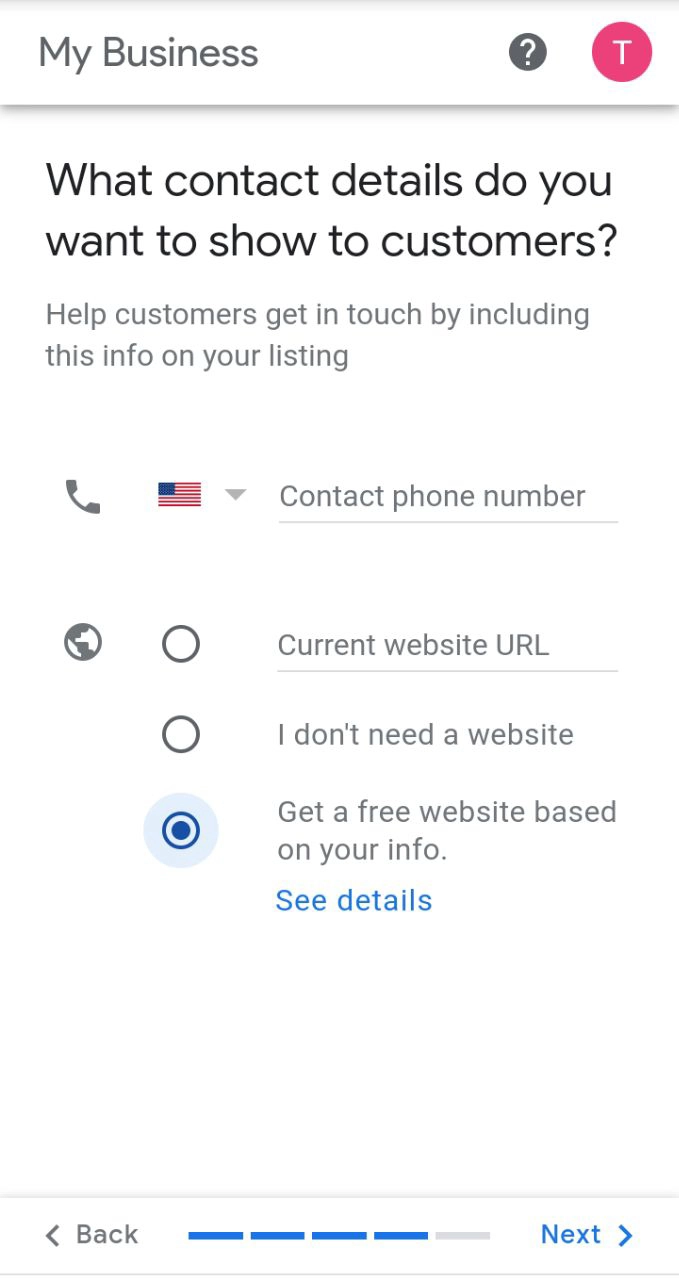Viewport: 679px width, 1280px height.
Task: Open the help question mark icon
Action: click(527, 52)
